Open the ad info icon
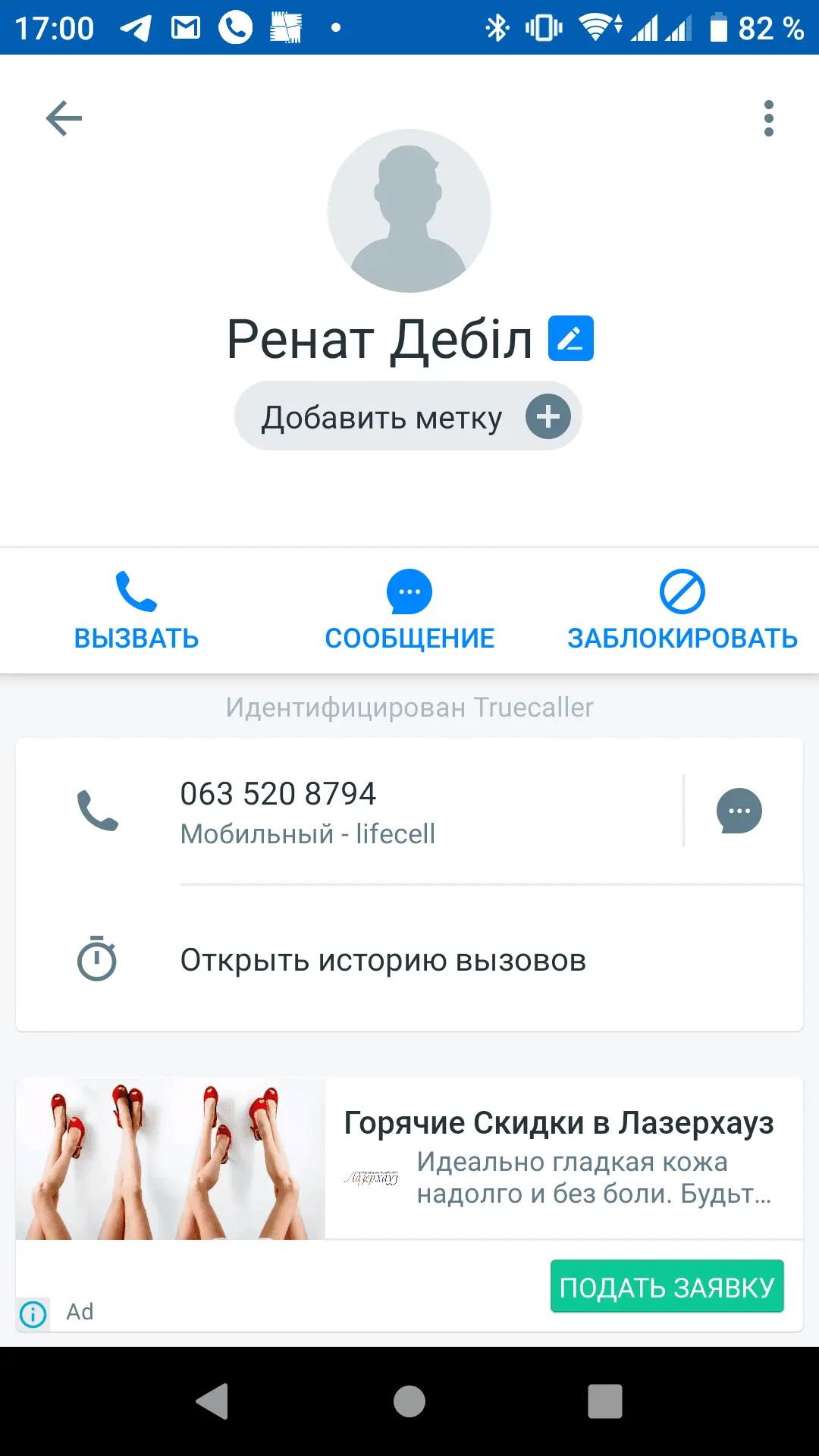 click(x=33, y=1313)
